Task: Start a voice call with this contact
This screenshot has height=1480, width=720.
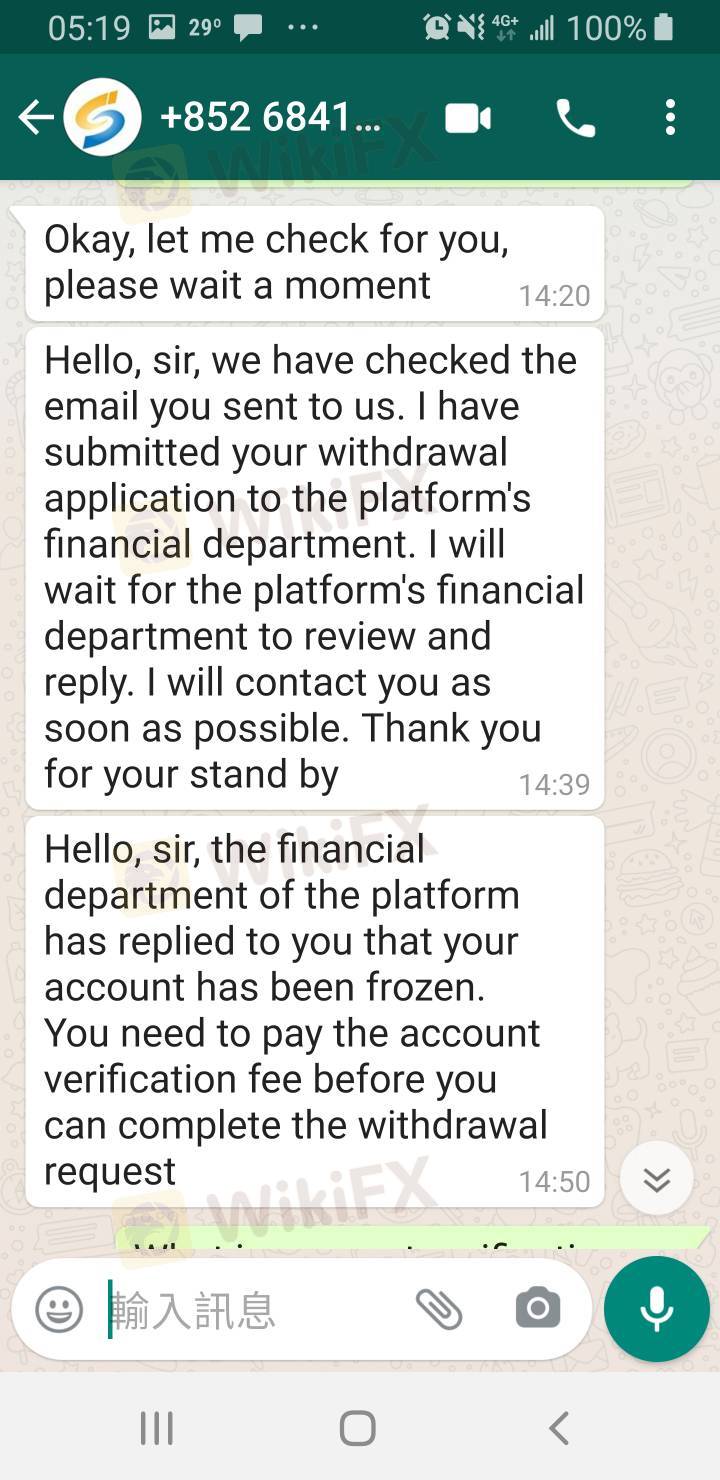Action: pyautogui.click(x=575, y=119)
